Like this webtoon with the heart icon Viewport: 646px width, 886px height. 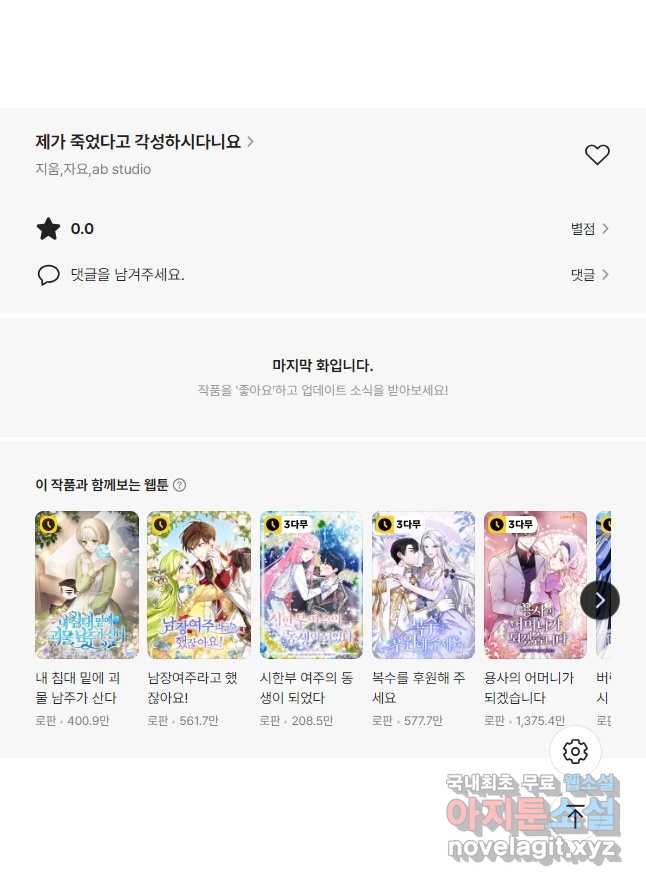coord(597,155)
